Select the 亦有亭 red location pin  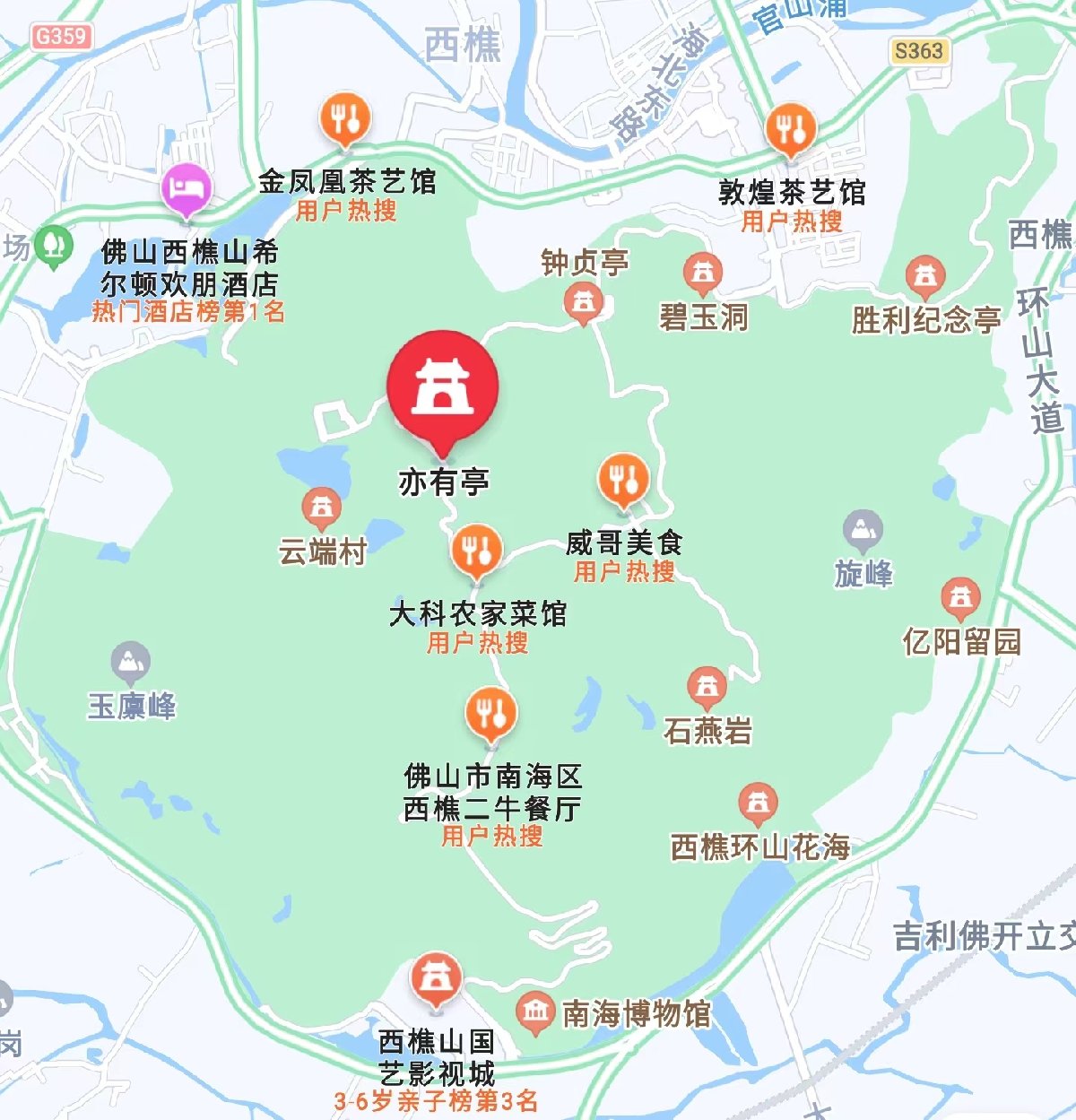point(442,386)
